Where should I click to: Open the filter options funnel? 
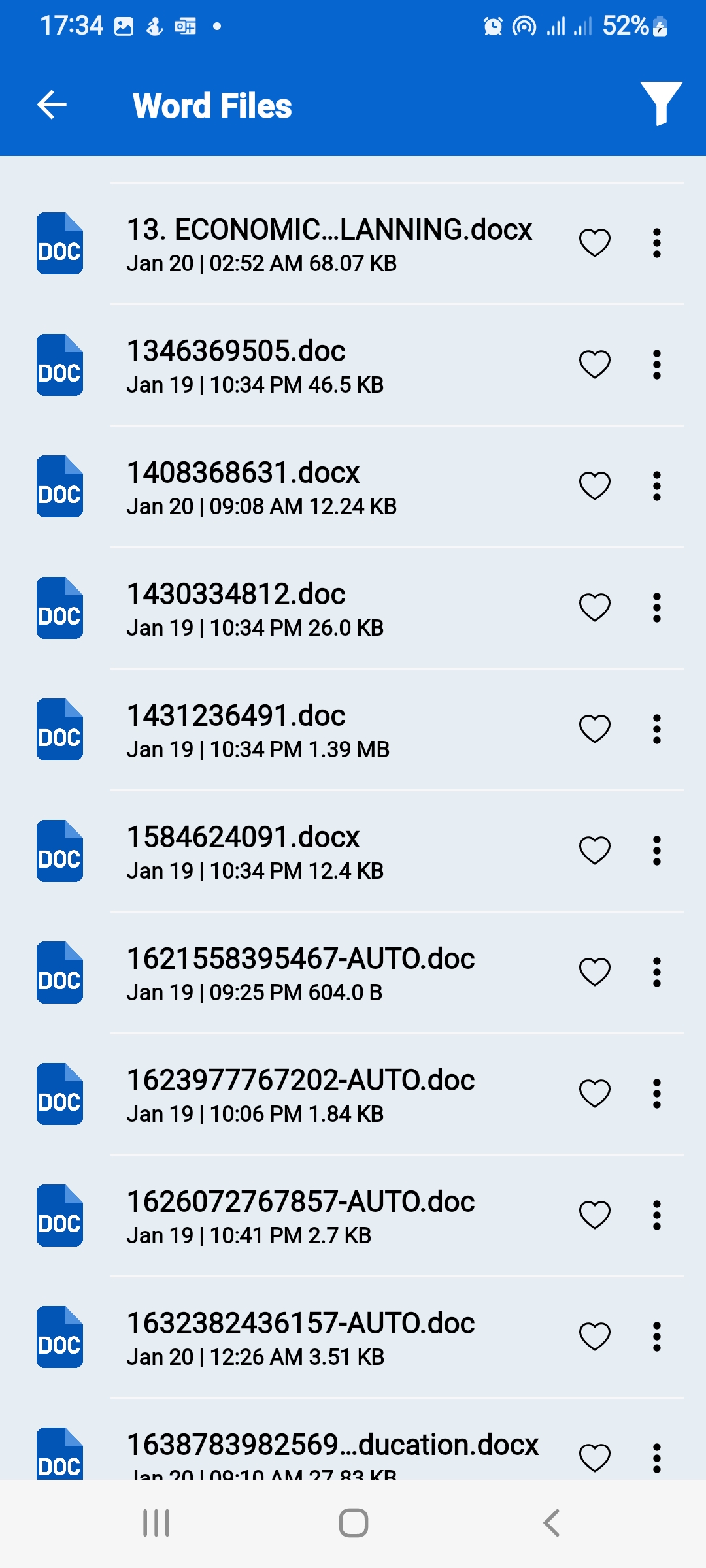coord(661,103)
